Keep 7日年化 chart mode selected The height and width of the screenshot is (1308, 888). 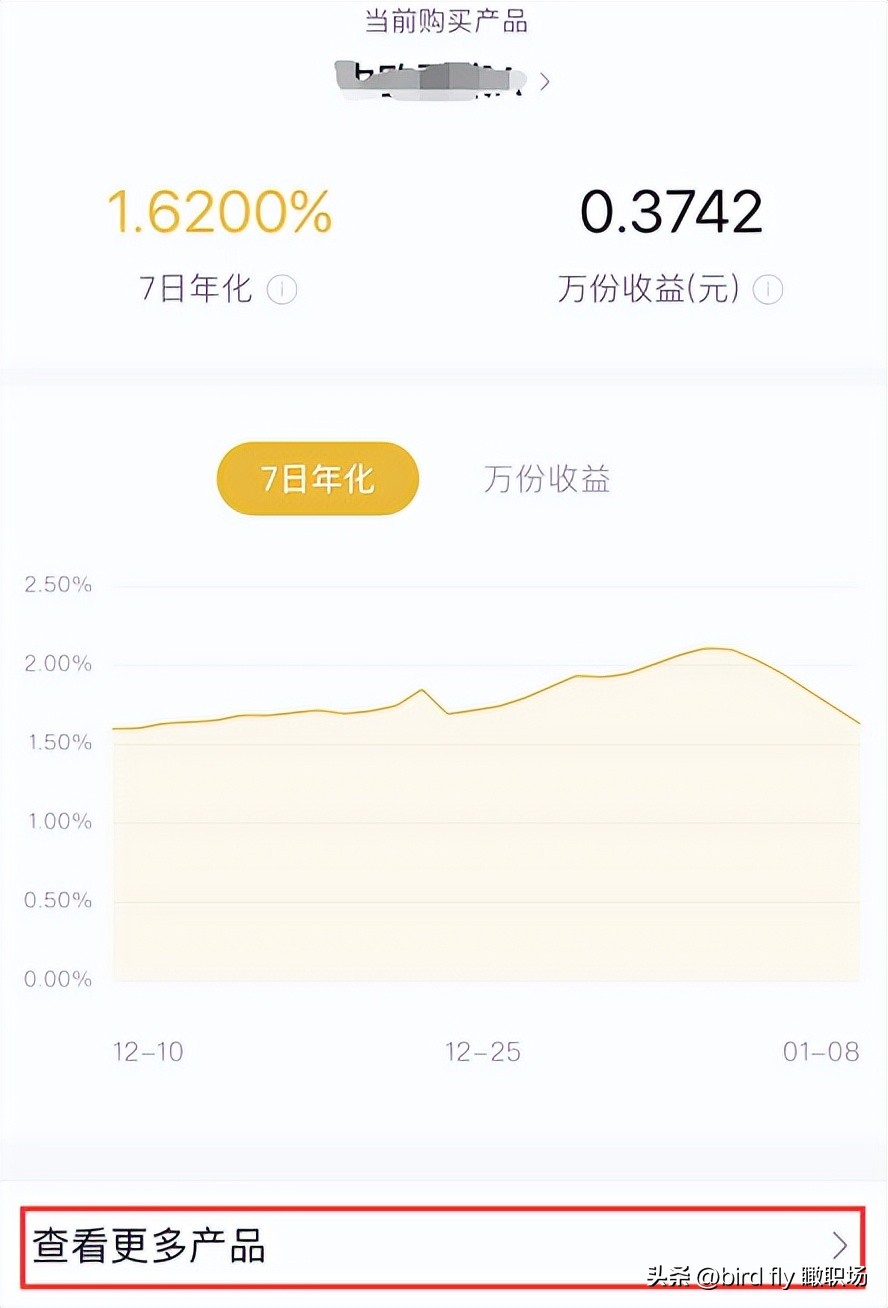[x=317, y=479]
